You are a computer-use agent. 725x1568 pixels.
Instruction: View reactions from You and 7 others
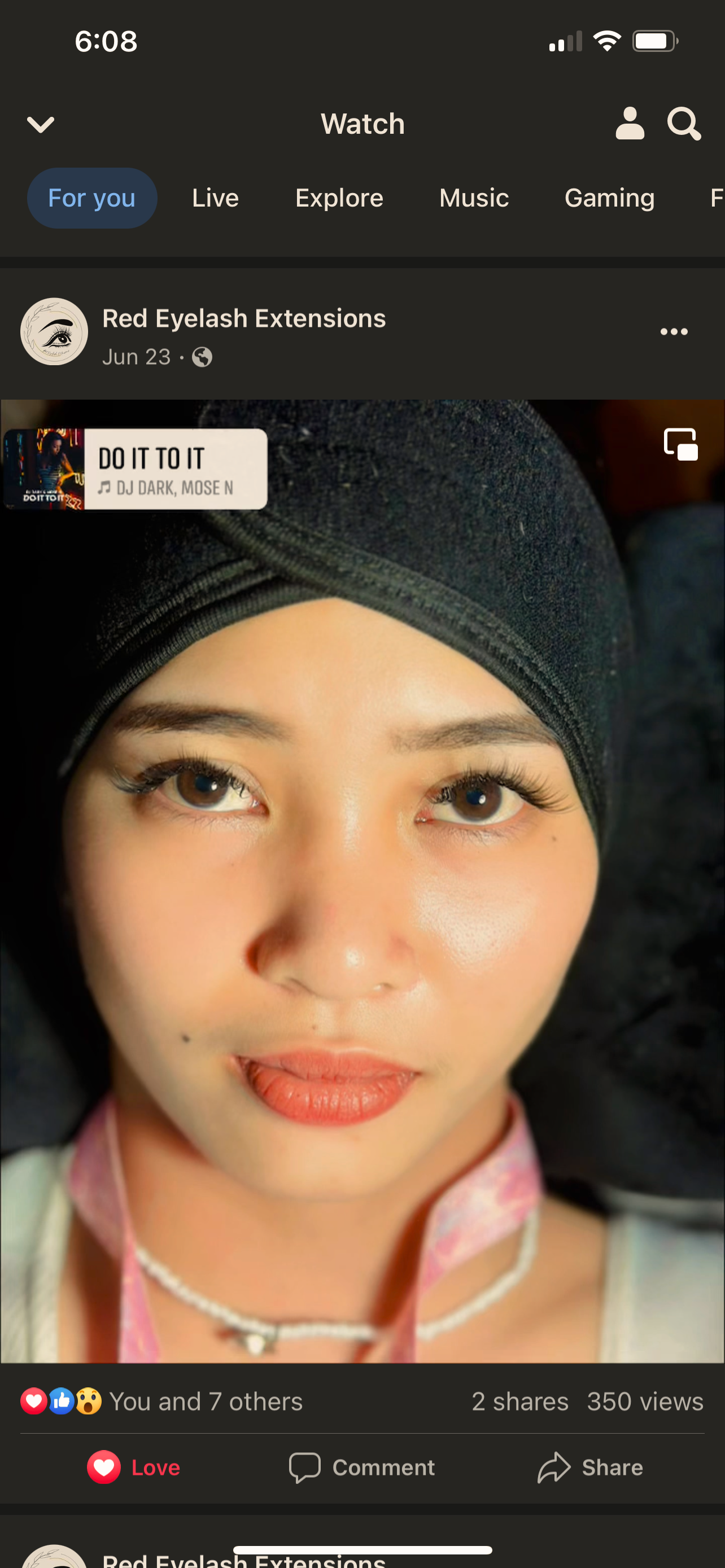pyautogui.click(x=205, y=1402)
